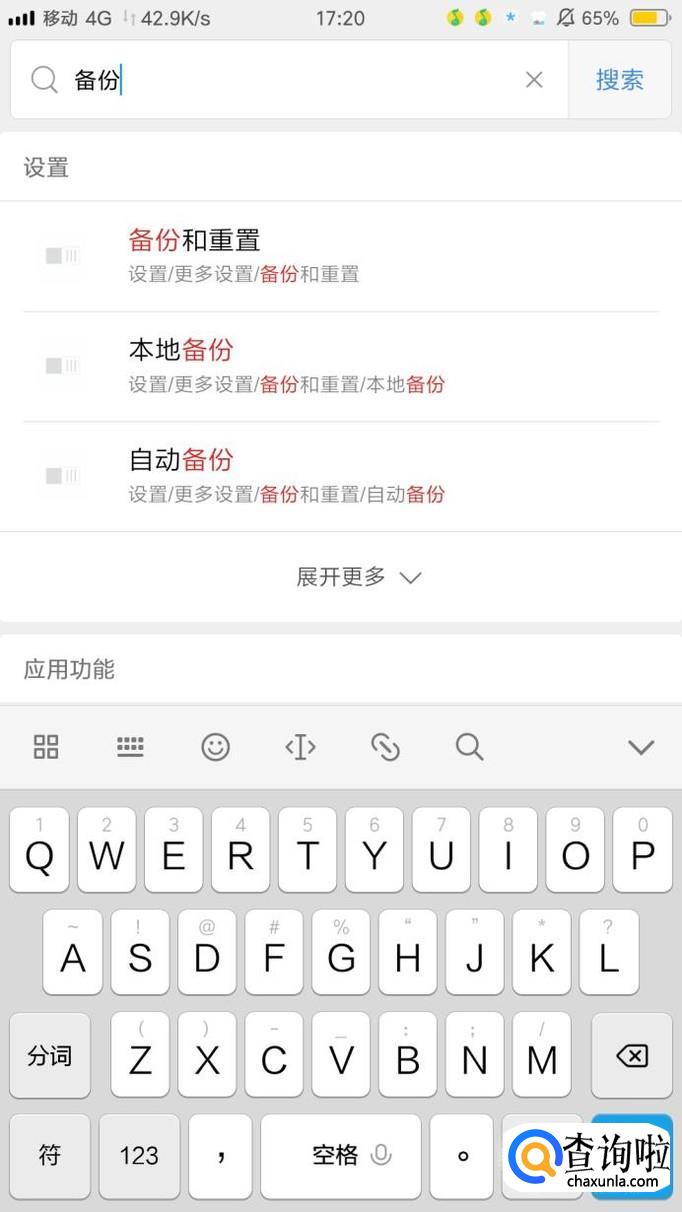Viewport: 682px width, 1212px height.
Task: Open the emoji panel
Action: tap(215, 746)
